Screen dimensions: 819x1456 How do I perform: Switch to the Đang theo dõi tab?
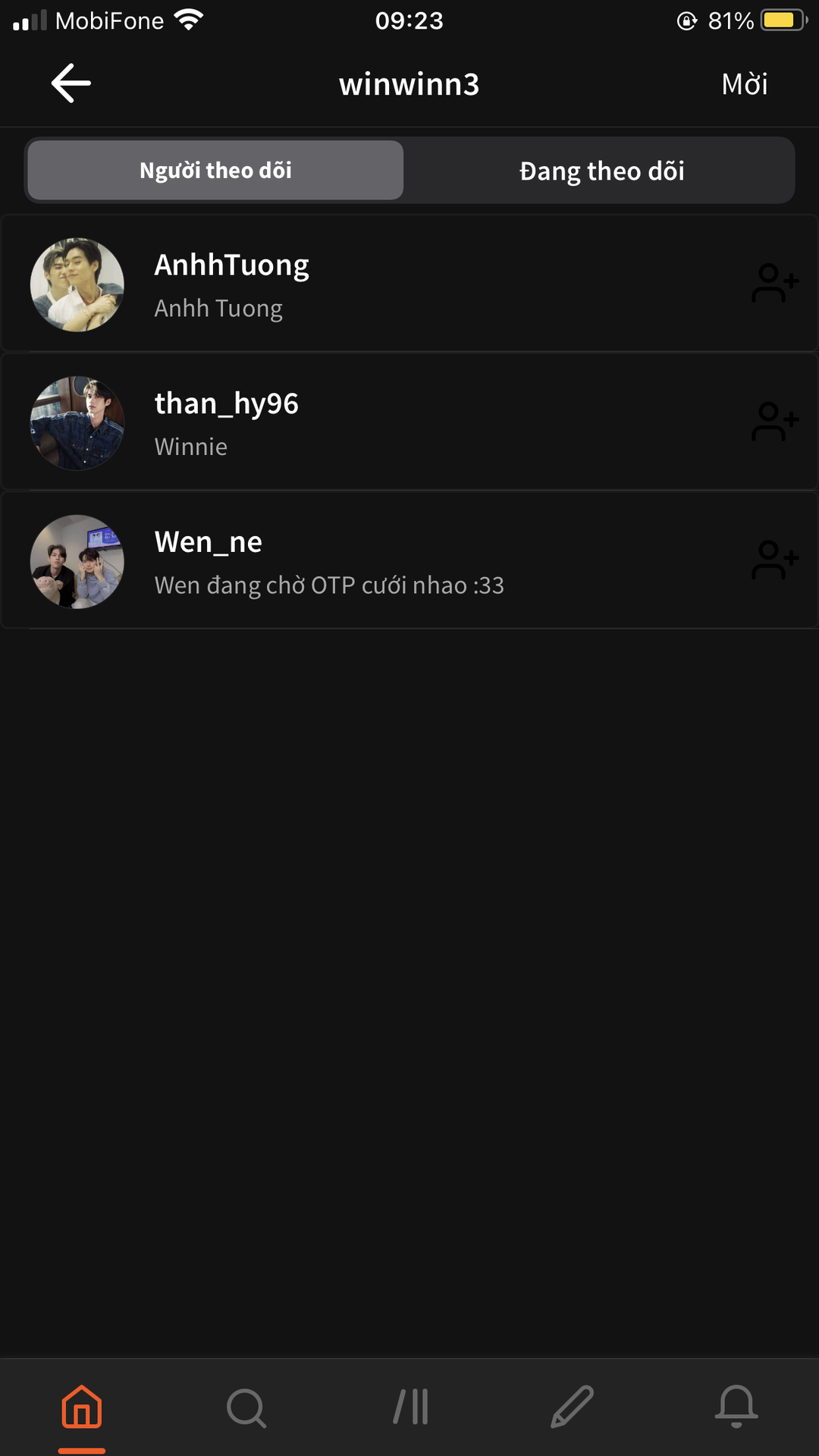click(x=601, y=171)
